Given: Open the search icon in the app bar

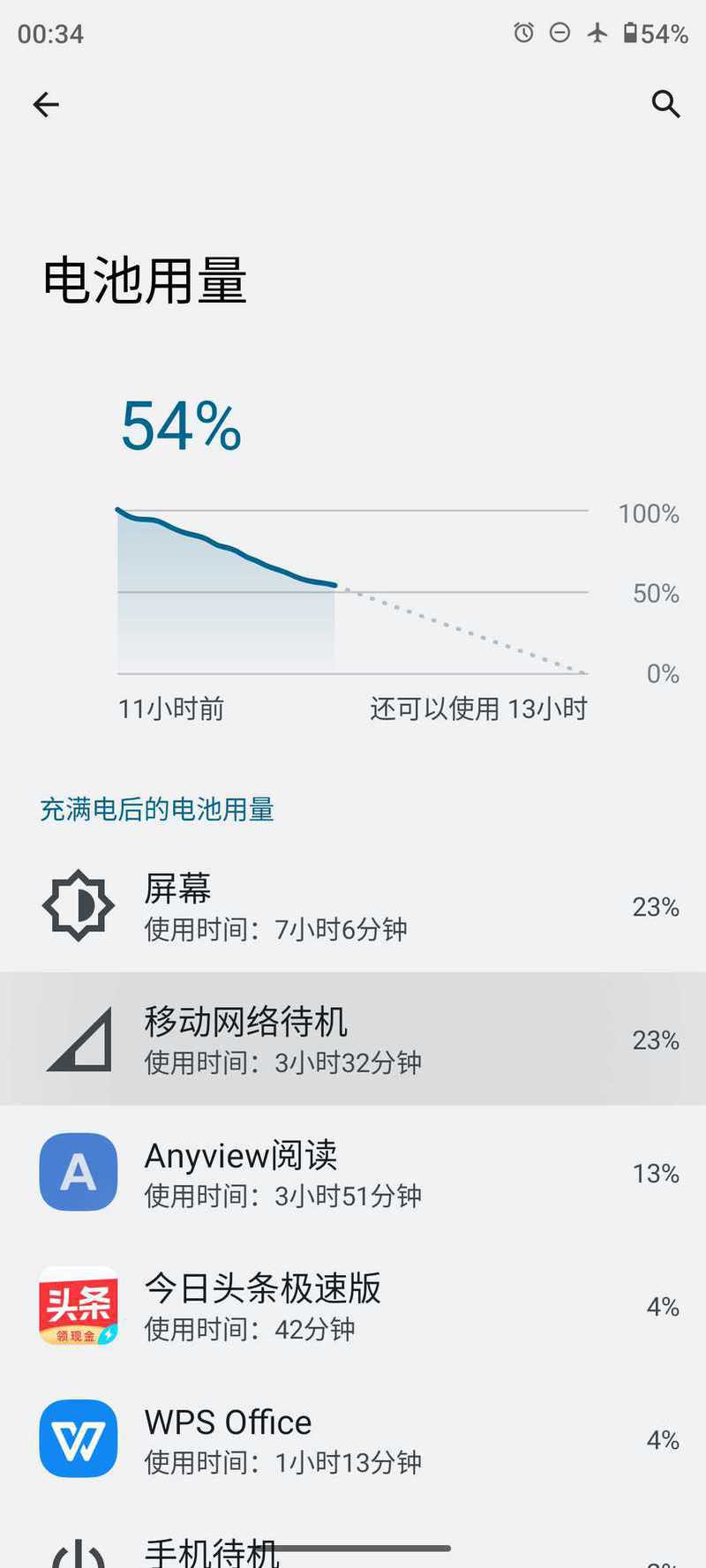Looking at the screenshot, I should [x=665, y=104].
